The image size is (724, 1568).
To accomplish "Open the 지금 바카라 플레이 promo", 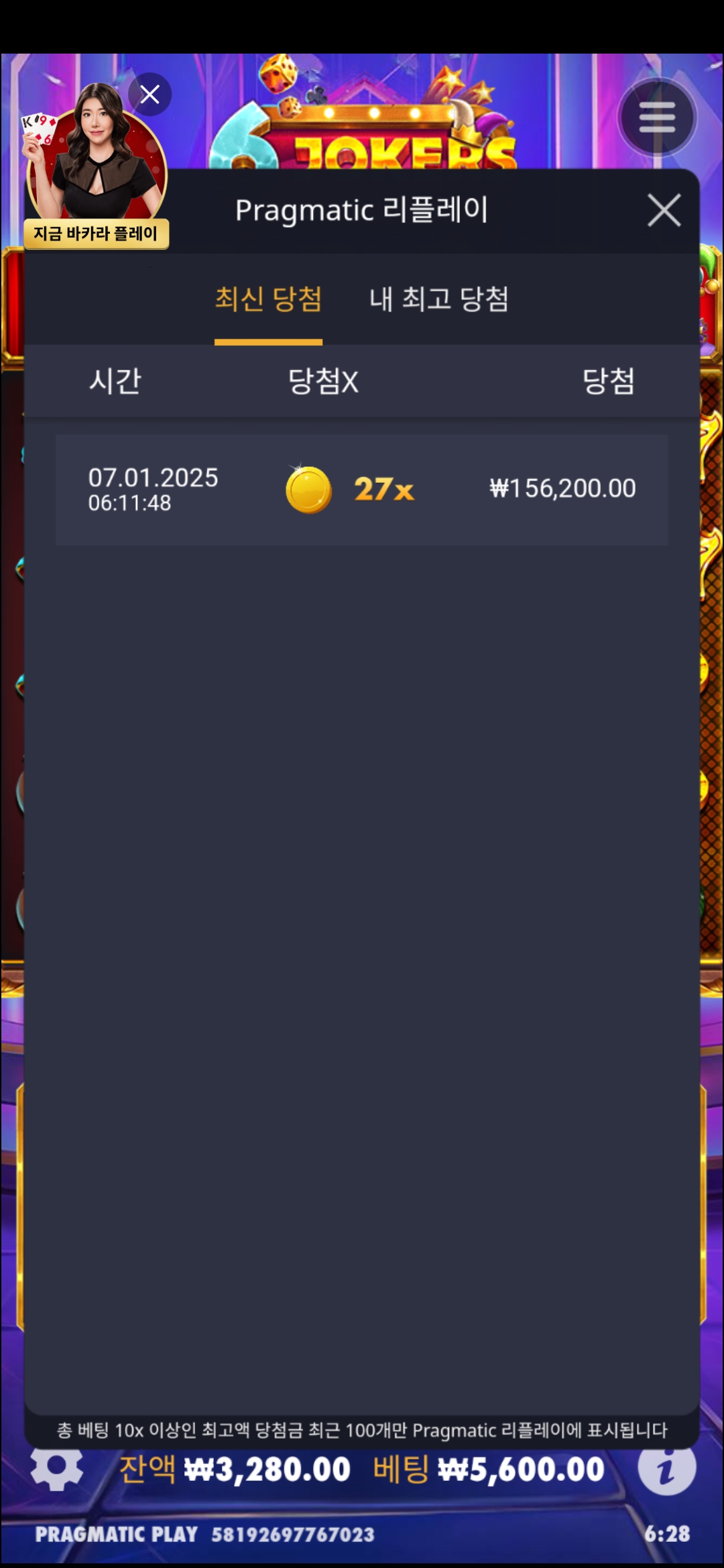I will click(96, 233).
